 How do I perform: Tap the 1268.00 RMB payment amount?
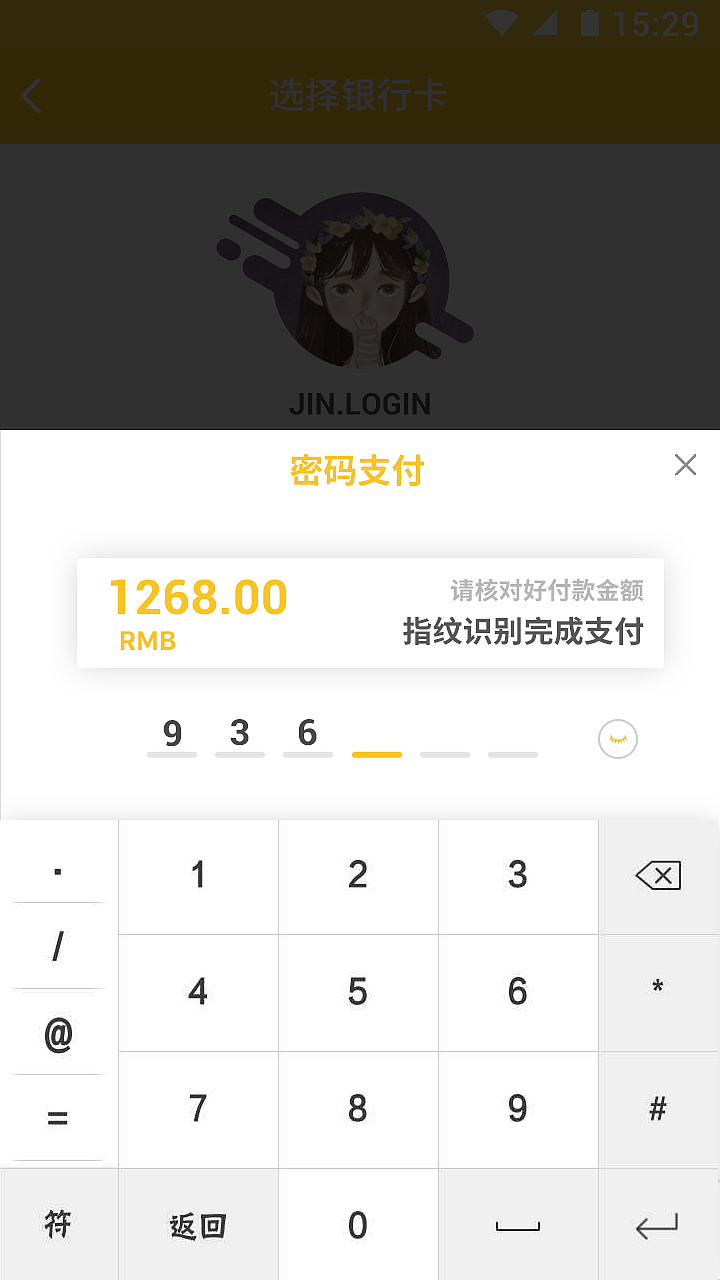[x=196, y=597]
